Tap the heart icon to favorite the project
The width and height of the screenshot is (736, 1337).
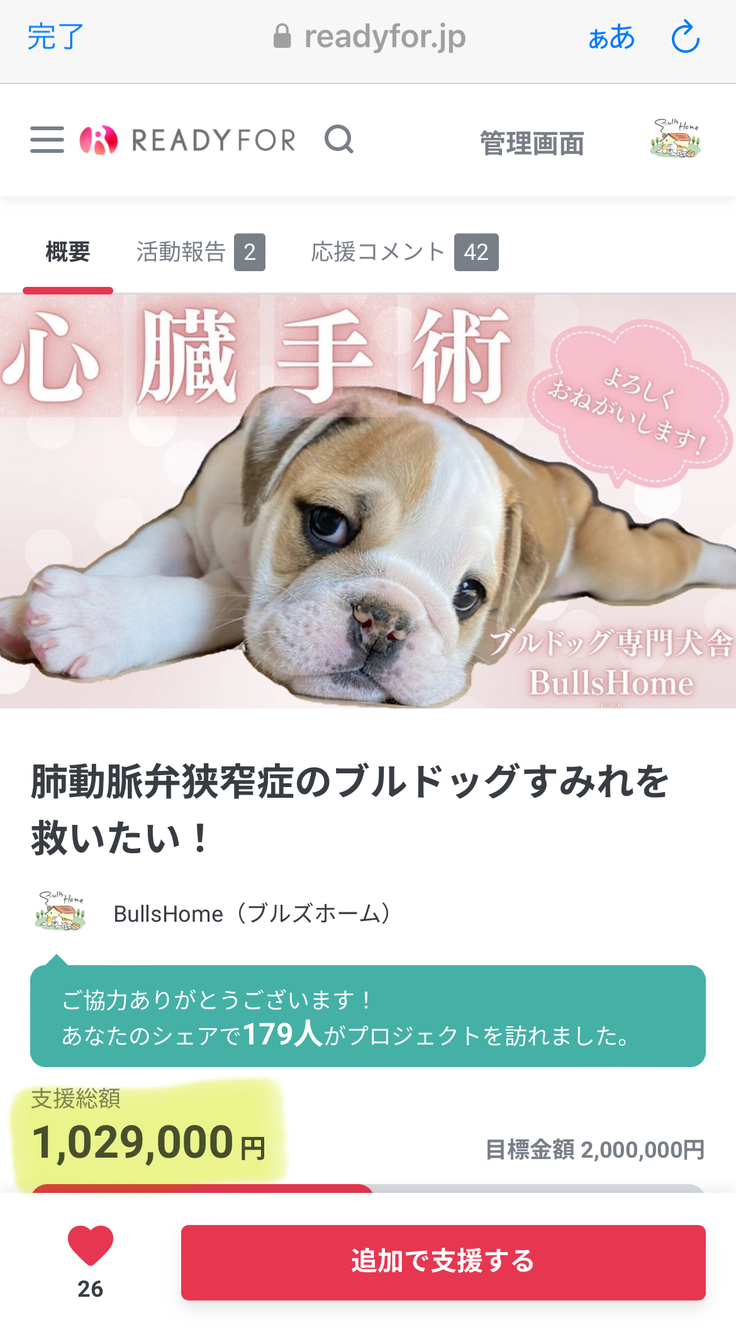coord(90,1247)
